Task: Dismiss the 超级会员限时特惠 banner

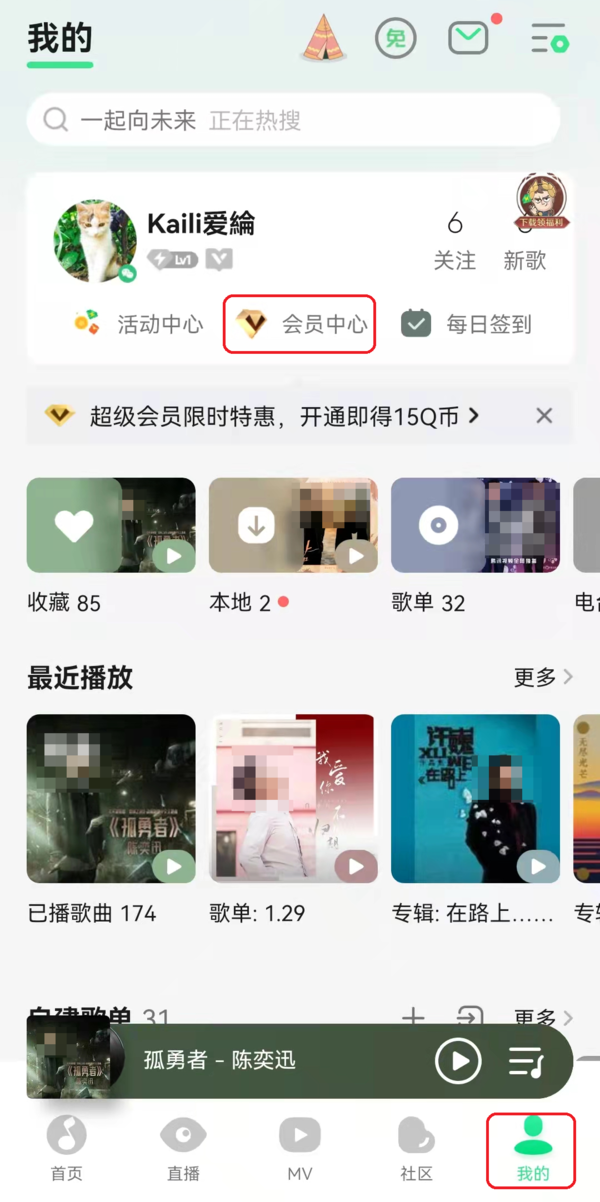Action: [x=544, y=416]
